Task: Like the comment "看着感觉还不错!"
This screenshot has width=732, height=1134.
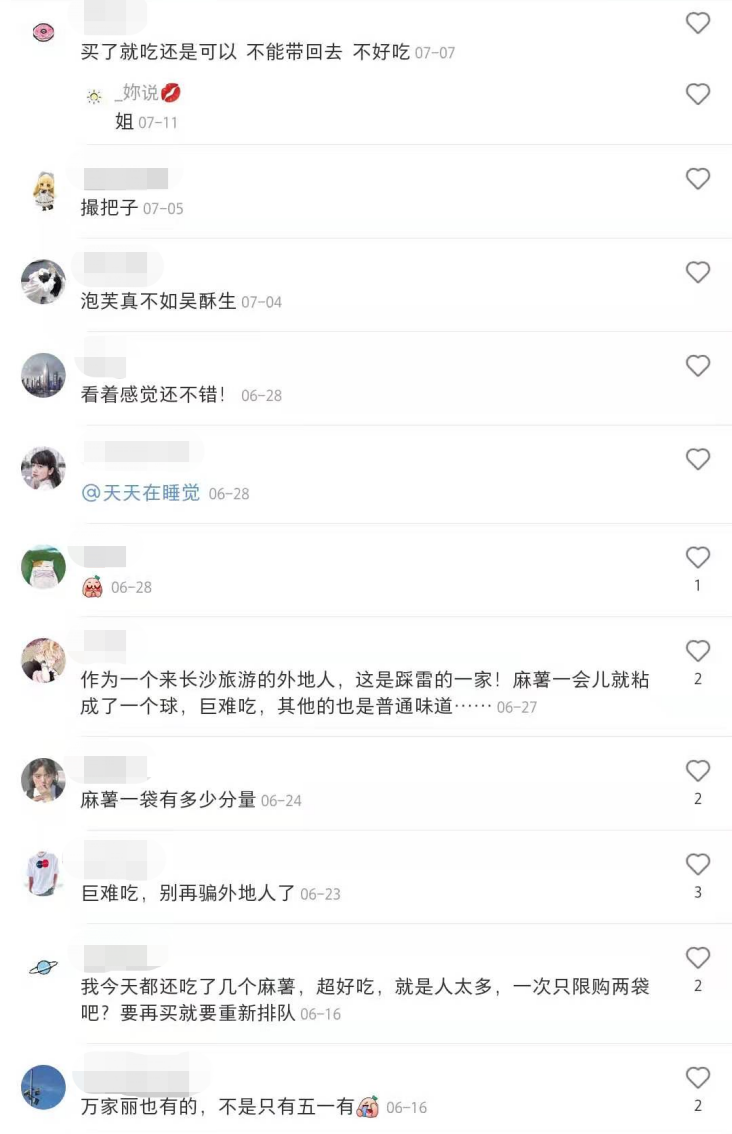Action: click(697, 366)
